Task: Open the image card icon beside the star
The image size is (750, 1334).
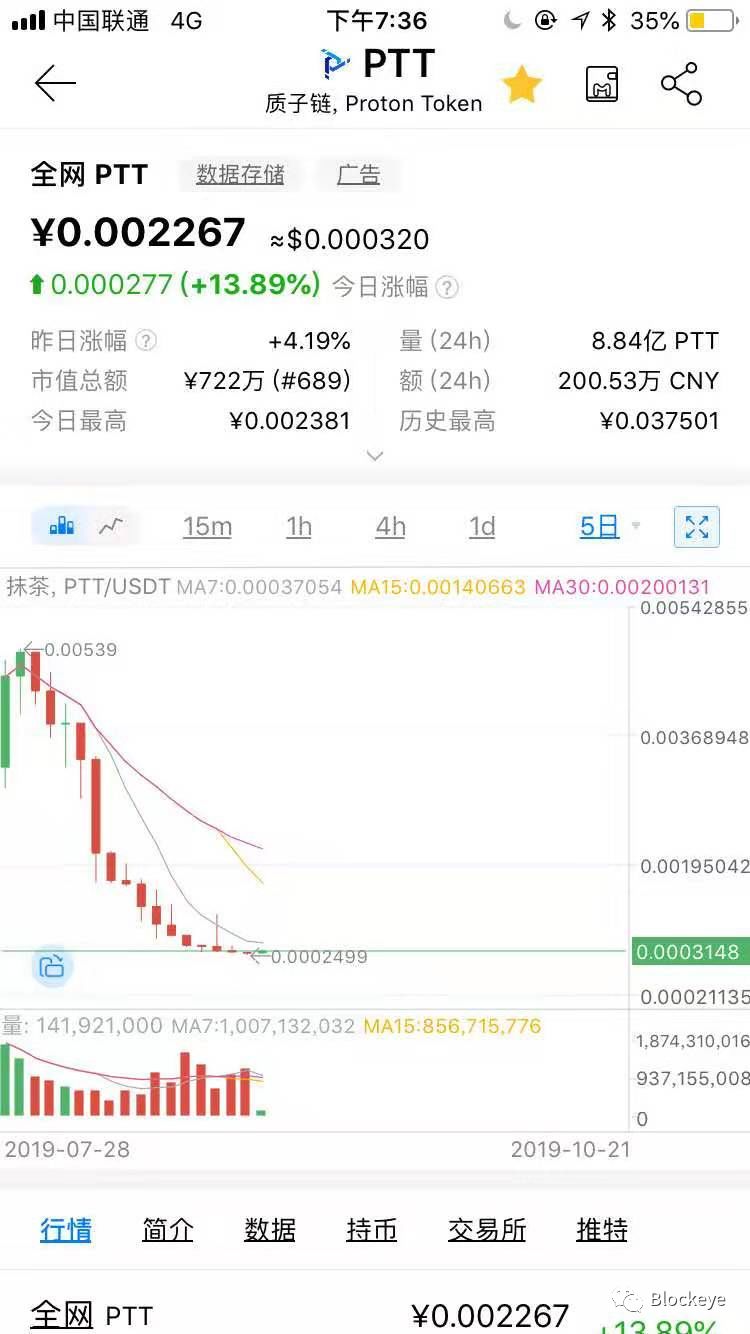Action: click(602, 85)
